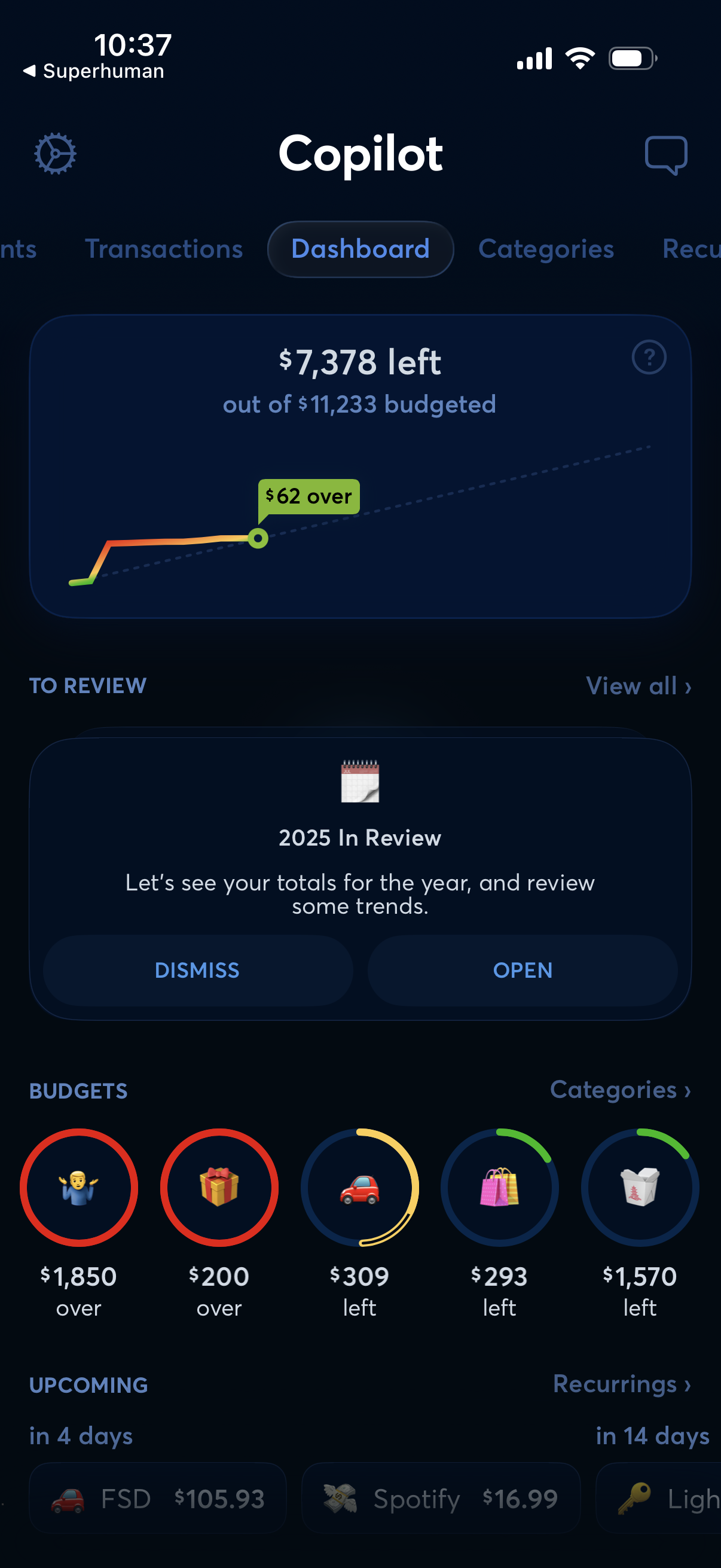Select the car budget circle
The height and width of the screenshot is (1568, 721).
pos(359,1186)
